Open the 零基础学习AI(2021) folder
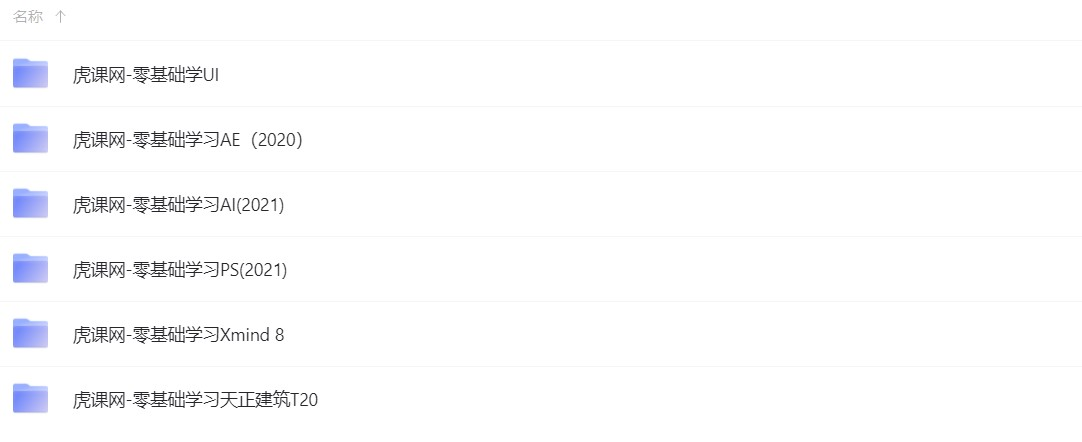1082x442 pixels. pos(179,205)
